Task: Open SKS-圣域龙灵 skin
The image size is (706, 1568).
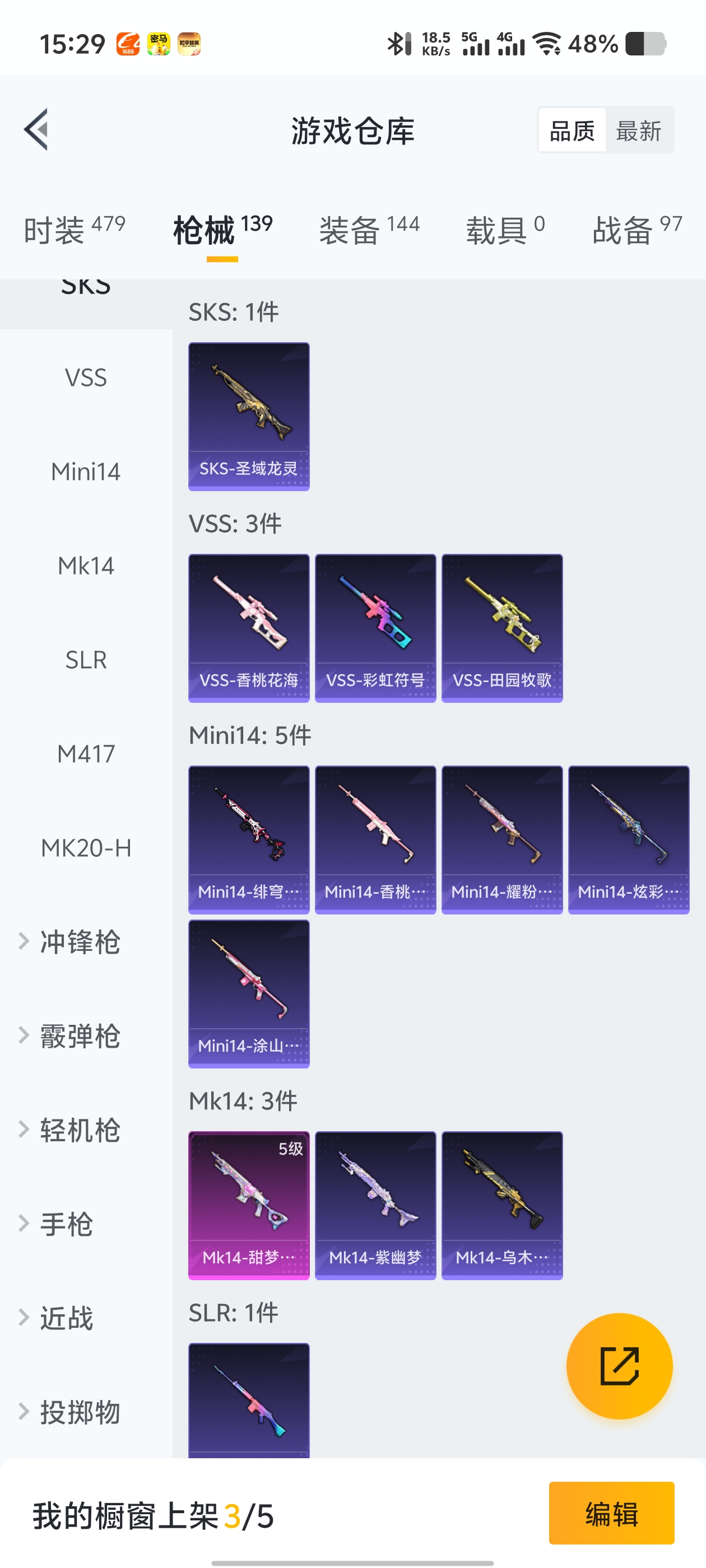Action: click(x=249, y=416)
